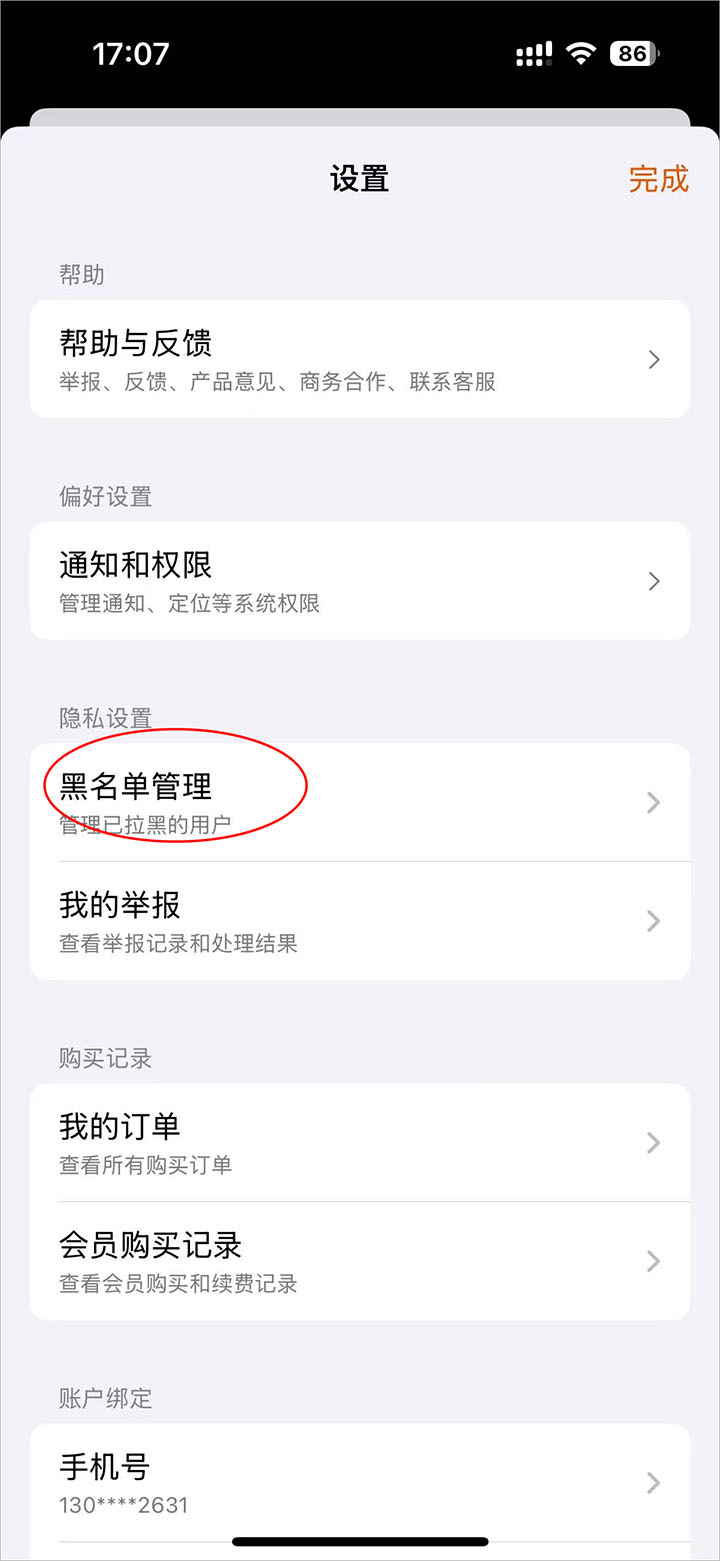Open 手机号 binding row
Screen dimensions: 720x1561
click(360, 1482)
